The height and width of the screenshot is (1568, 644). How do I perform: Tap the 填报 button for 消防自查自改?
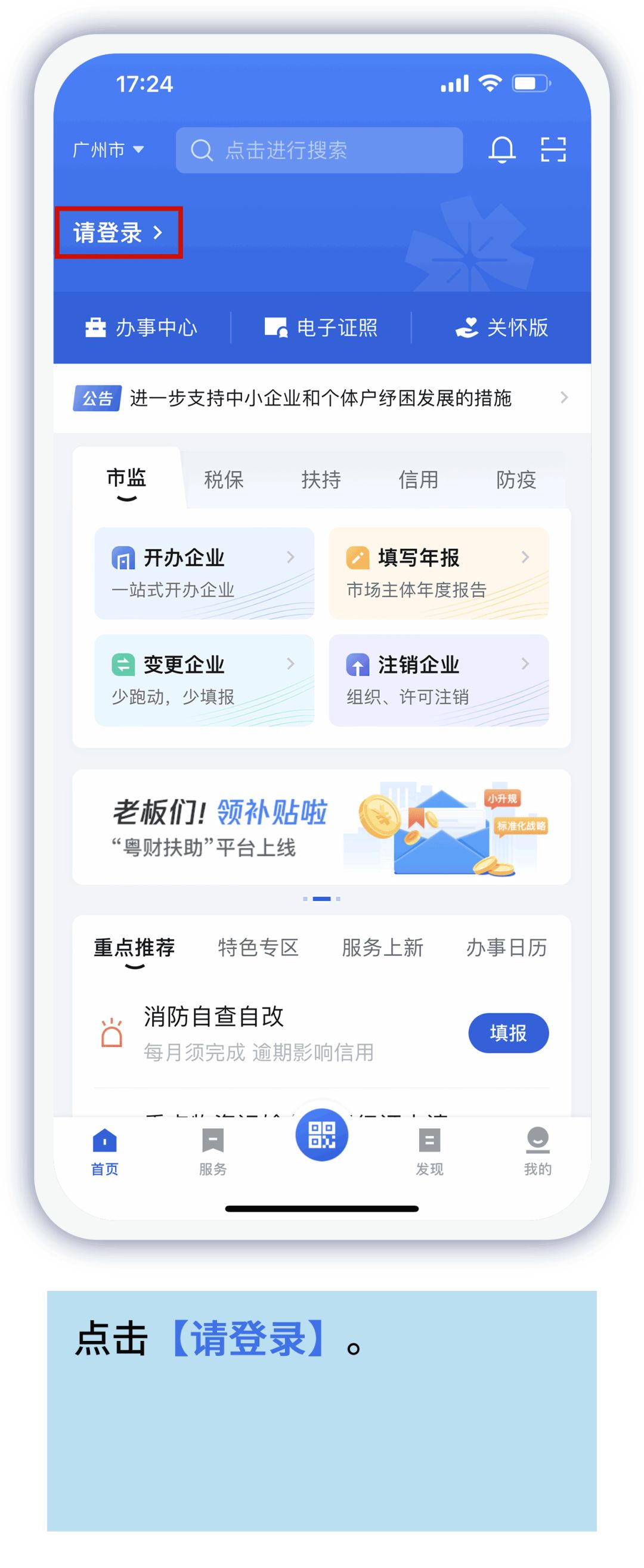click(509, 1033)
